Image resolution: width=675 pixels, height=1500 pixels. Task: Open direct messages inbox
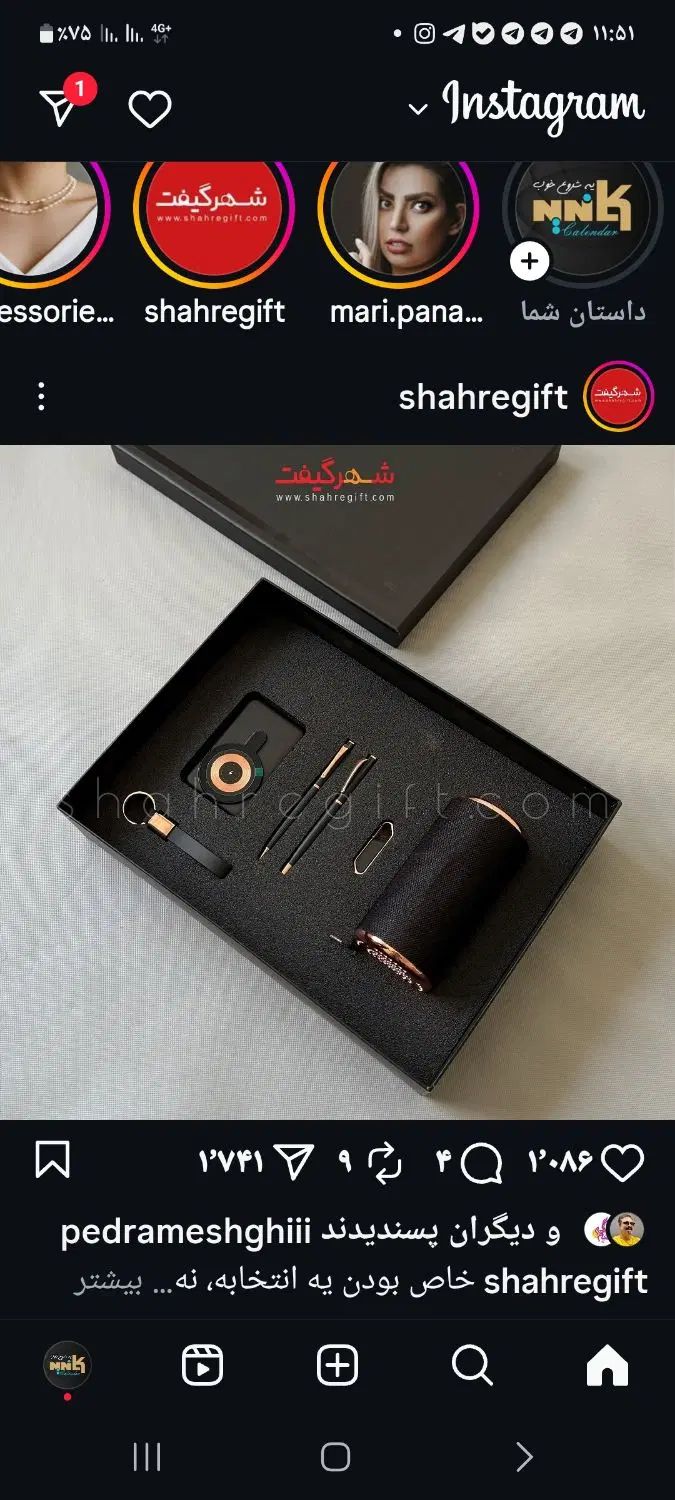[x=60, y=107]
